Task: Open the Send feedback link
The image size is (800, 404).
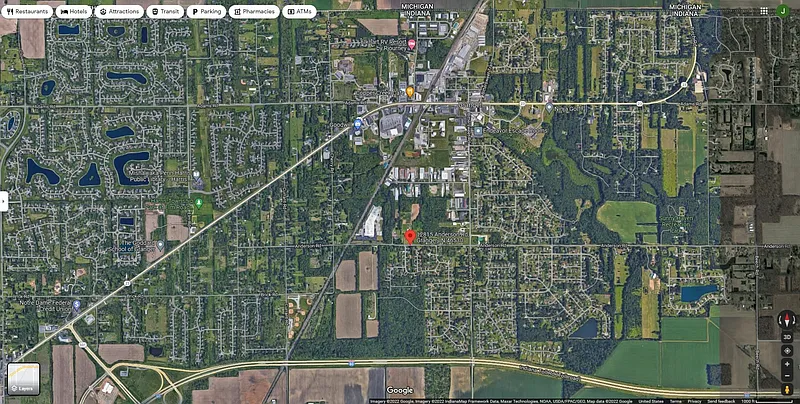Action: click(721, 401)
